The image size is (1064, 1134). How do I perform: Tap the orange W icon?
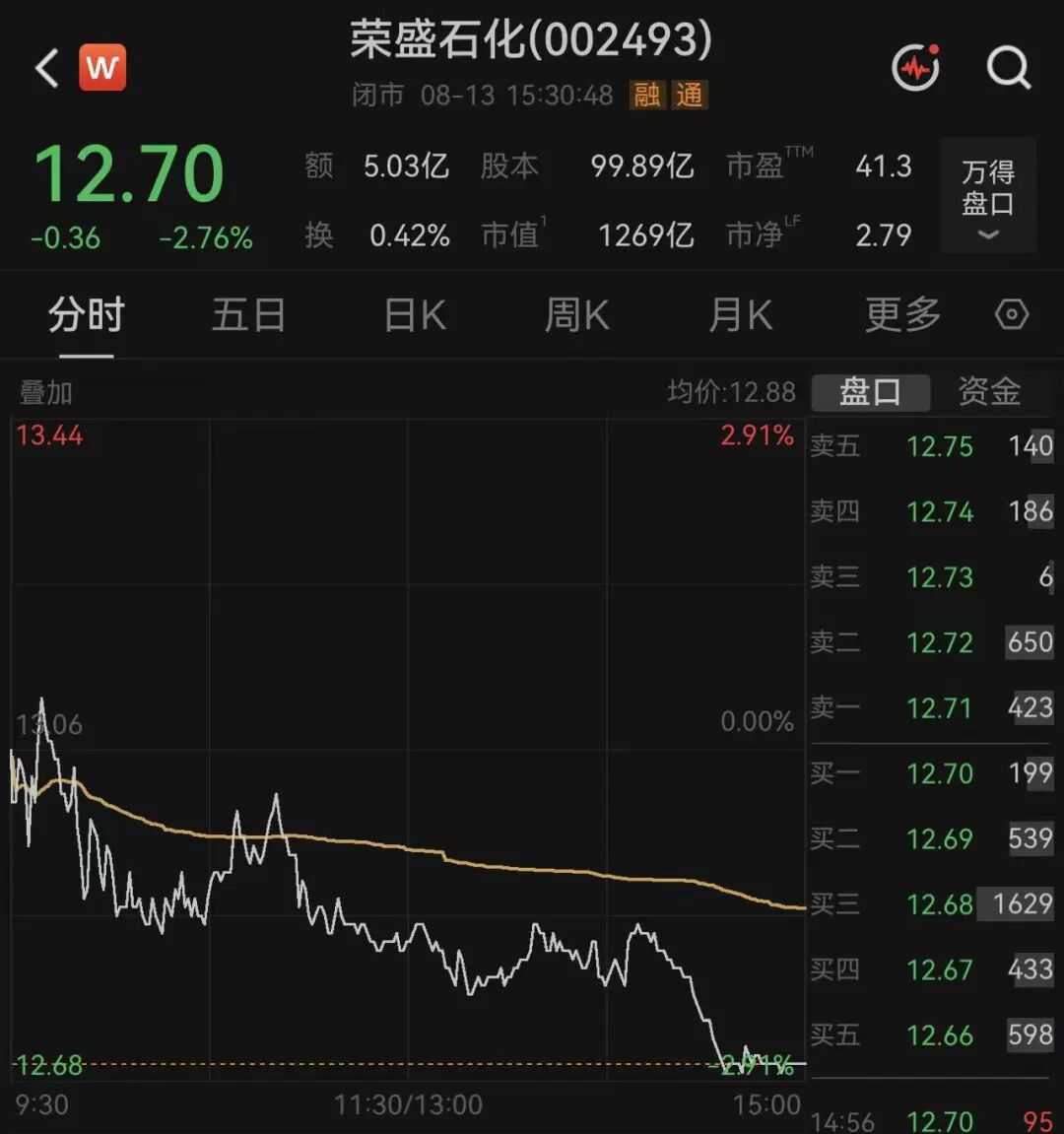tap(102, 67)
